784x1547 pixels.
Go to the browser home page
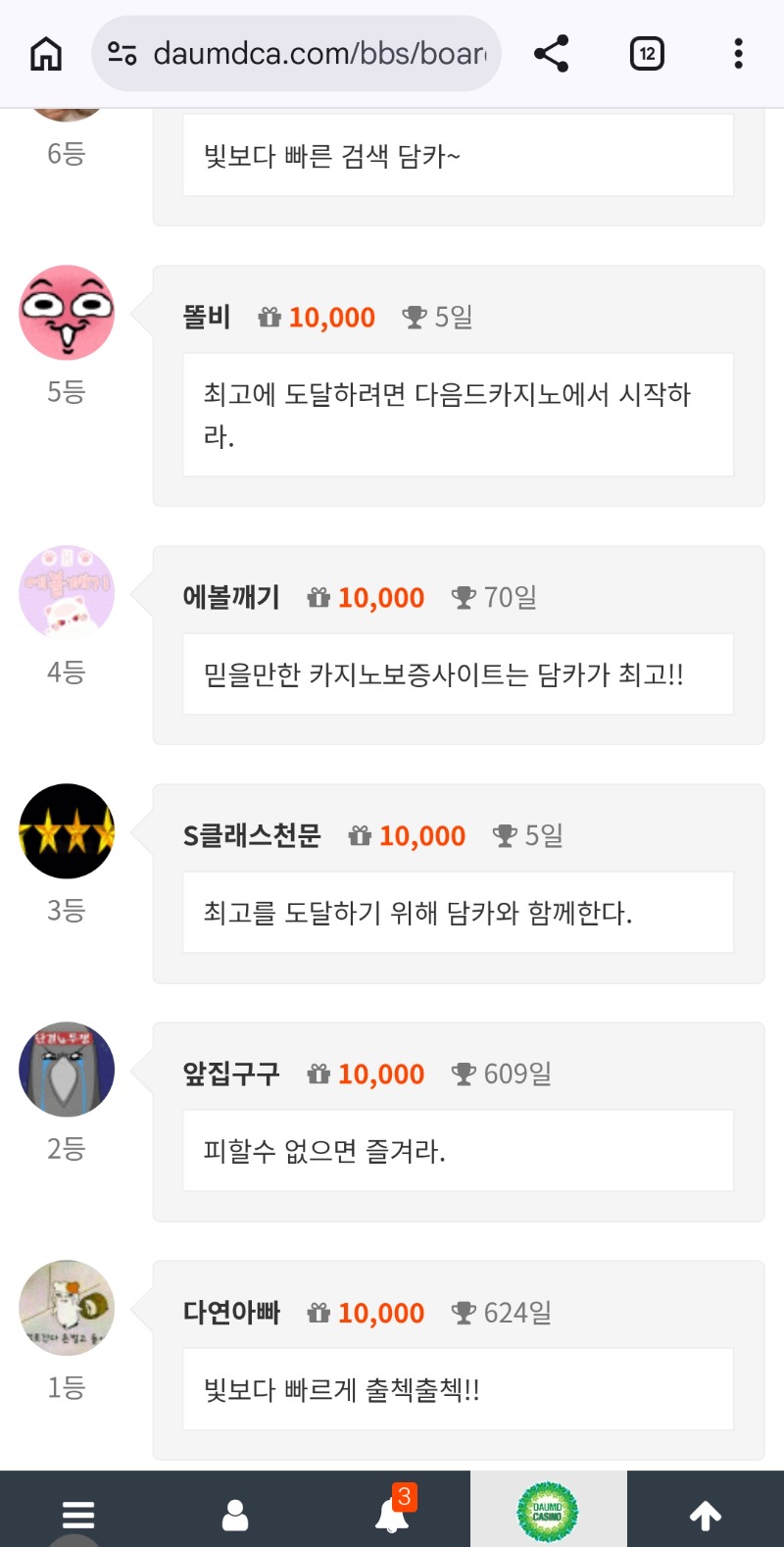point(46,53)
